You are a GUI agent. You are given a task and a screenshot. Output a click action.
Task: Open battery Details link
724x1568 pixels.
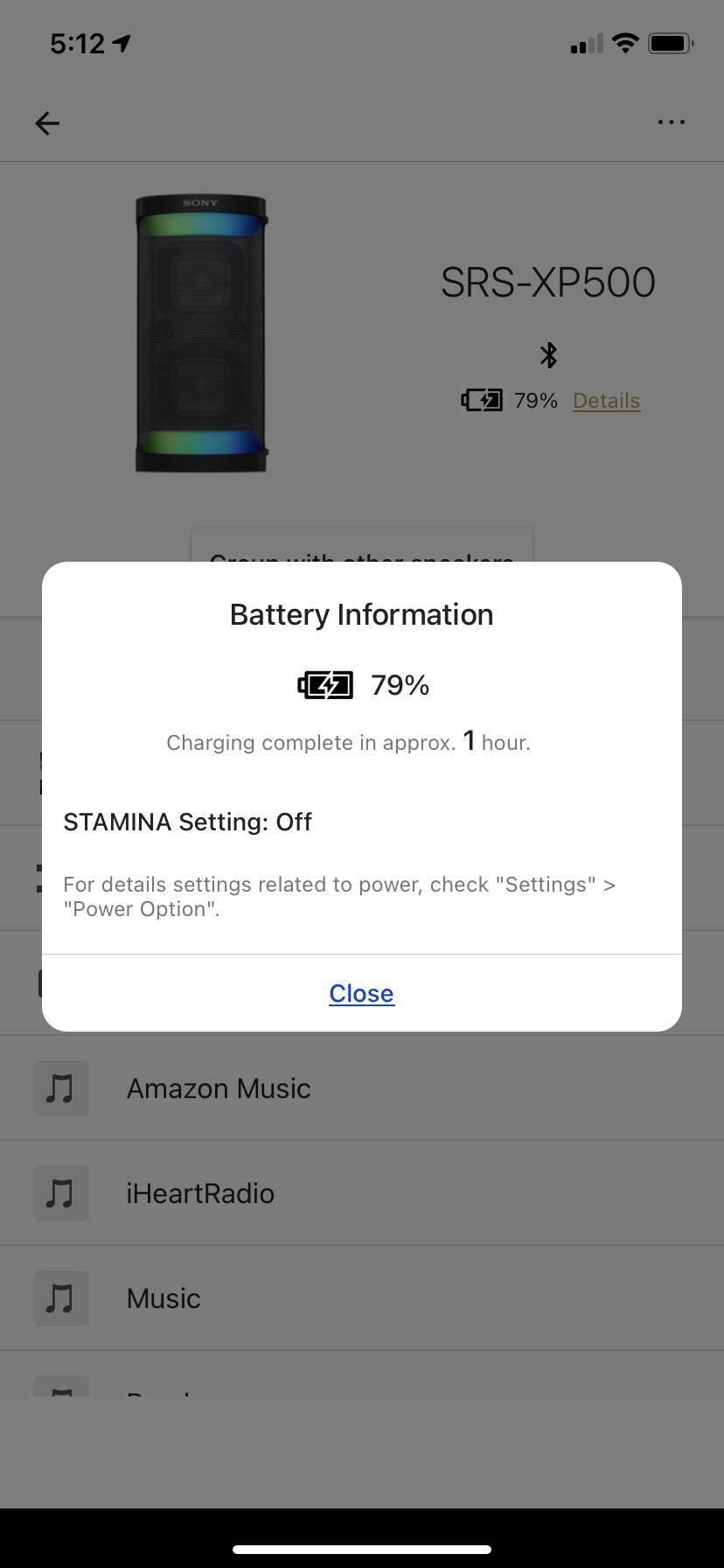605,400
